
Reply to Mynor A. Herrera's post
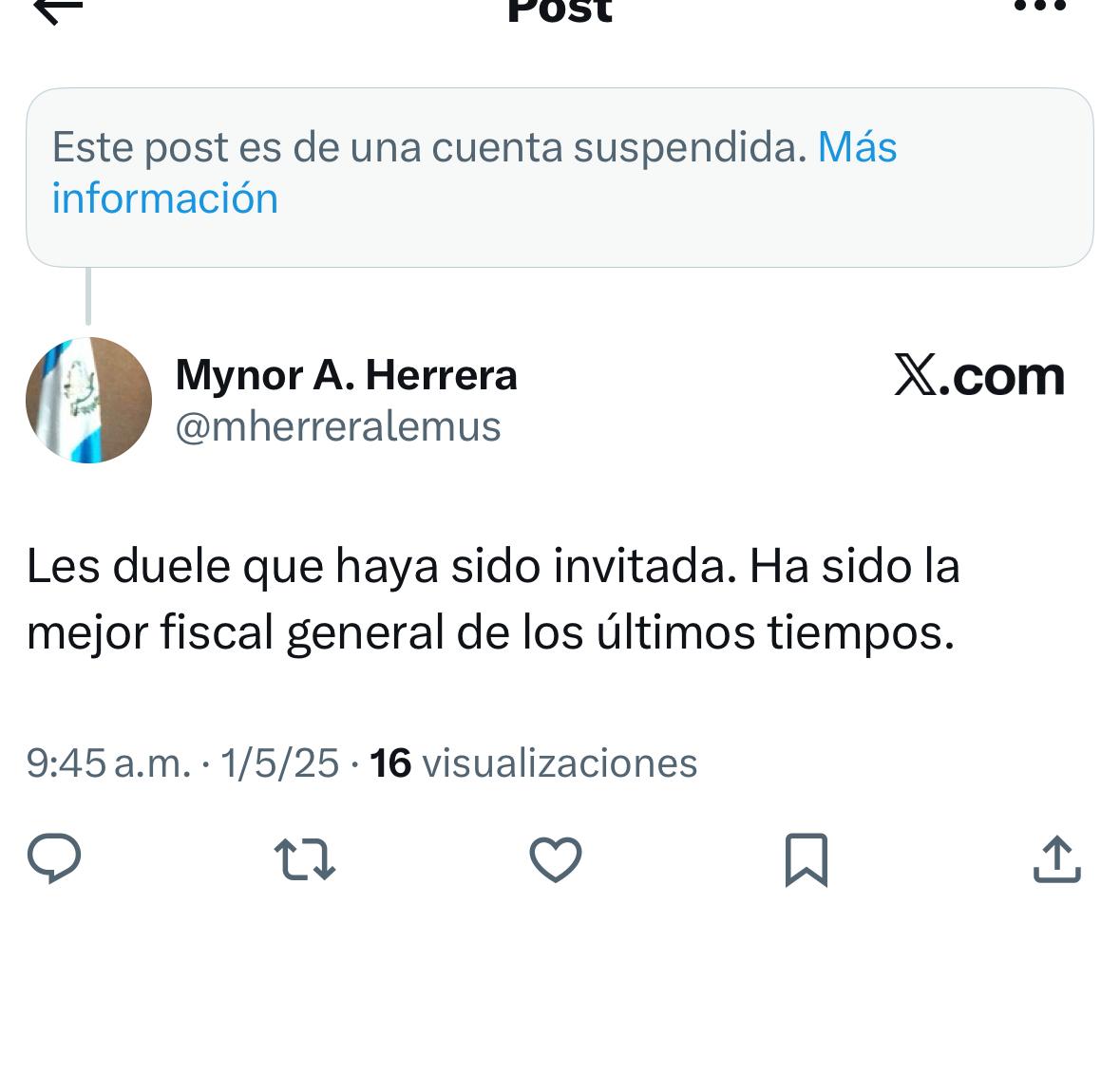coord(54,858)
